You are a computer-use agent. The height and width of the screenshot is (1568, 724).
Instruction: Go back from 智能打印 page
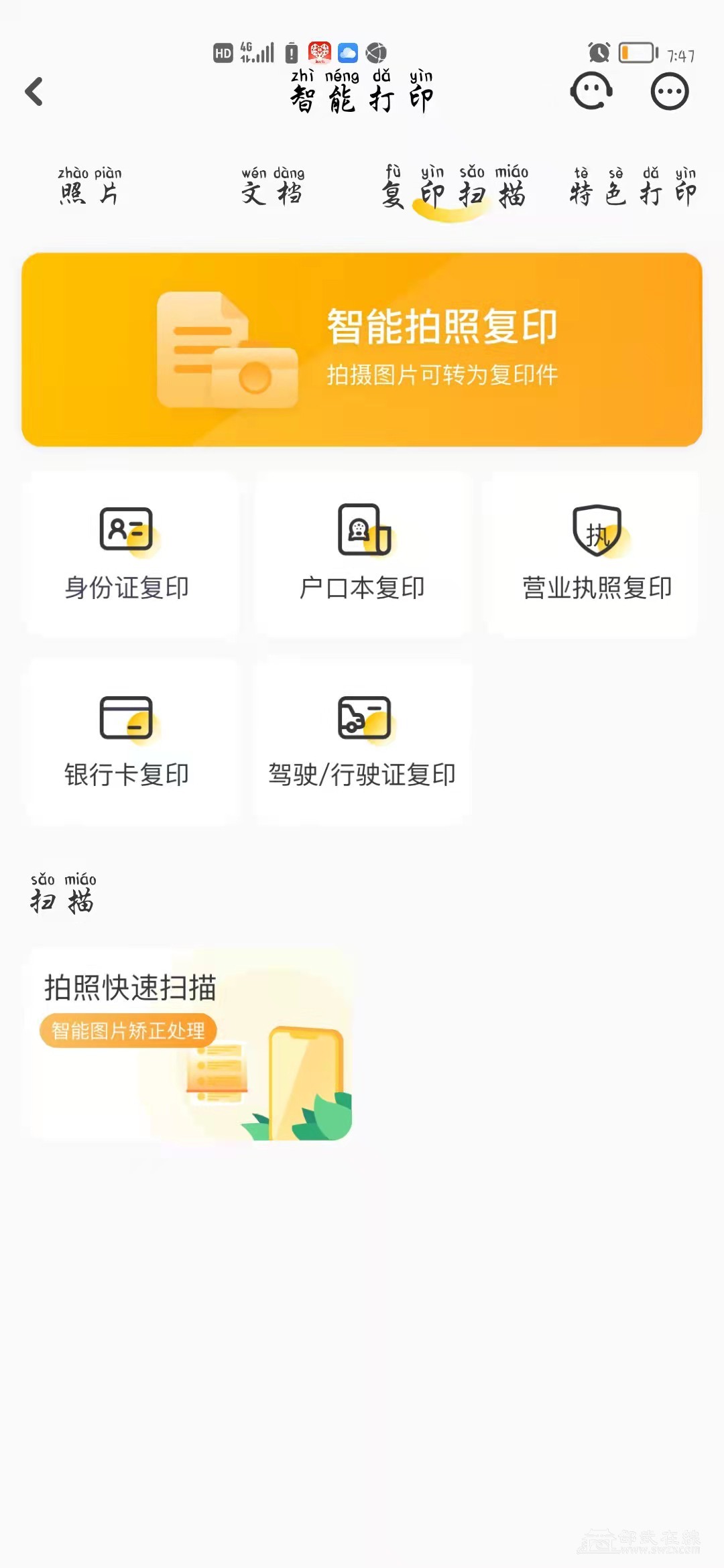click(x=34, y=92)
